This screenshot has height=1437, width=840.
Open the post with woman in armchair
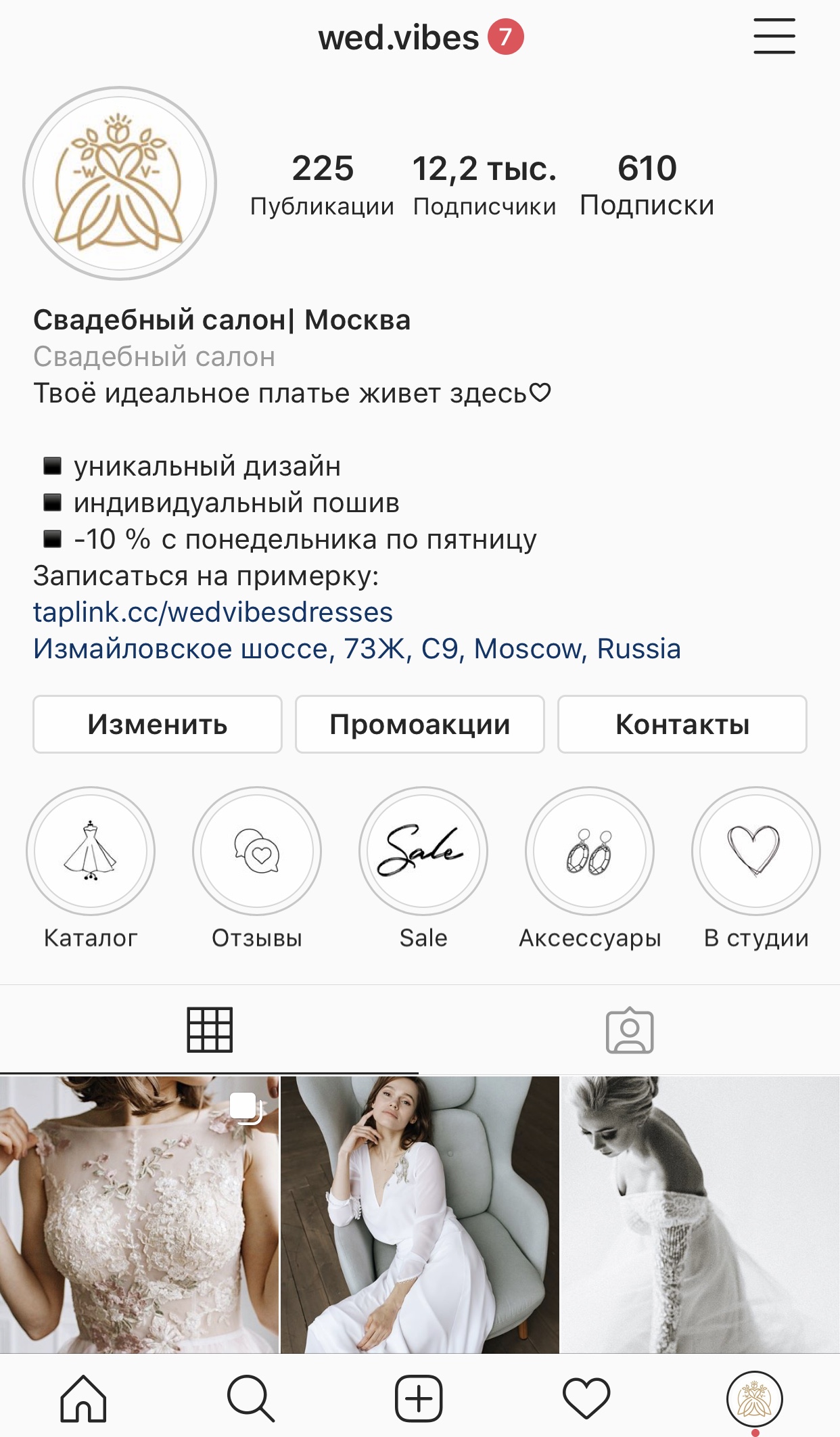(419, 1214)
